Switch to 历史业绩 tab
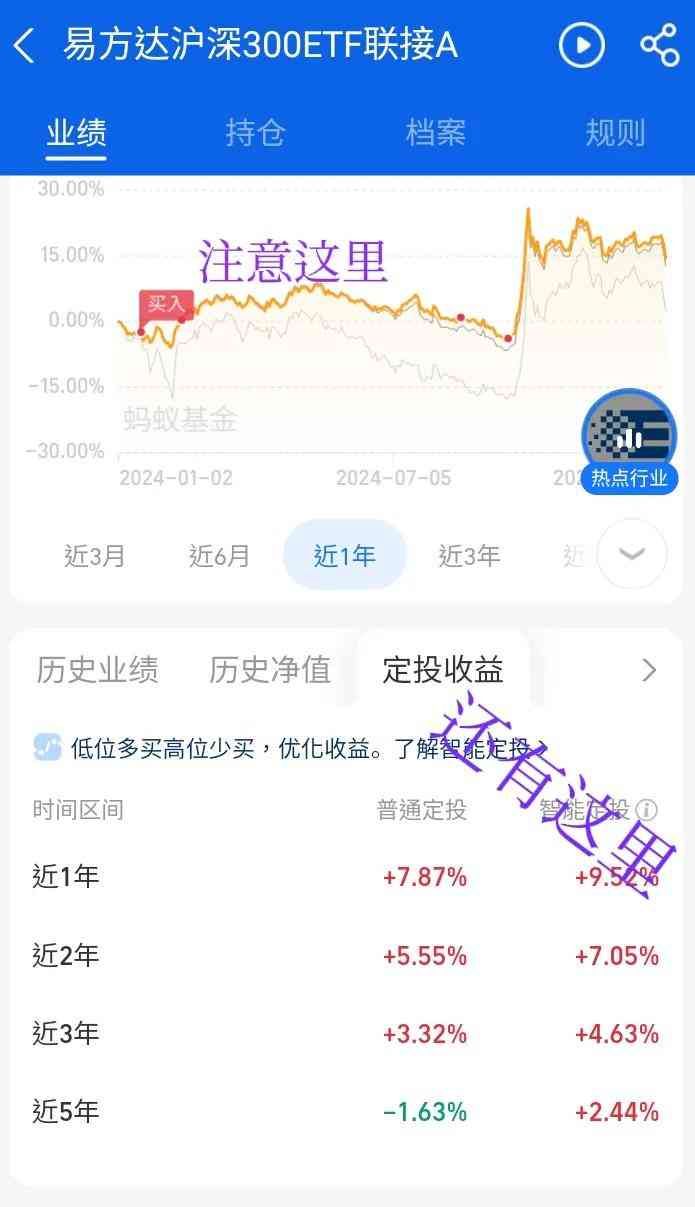The image size is (695, 1207). click(97, 669)
